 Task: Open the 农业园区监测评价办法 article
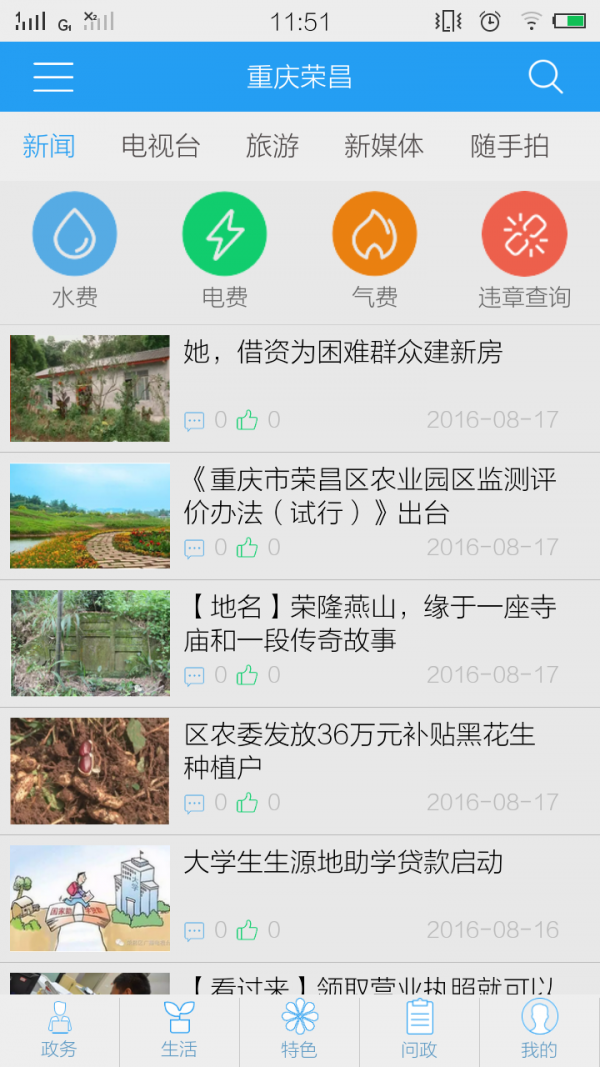pyautogui.click(x=370, y=496)
